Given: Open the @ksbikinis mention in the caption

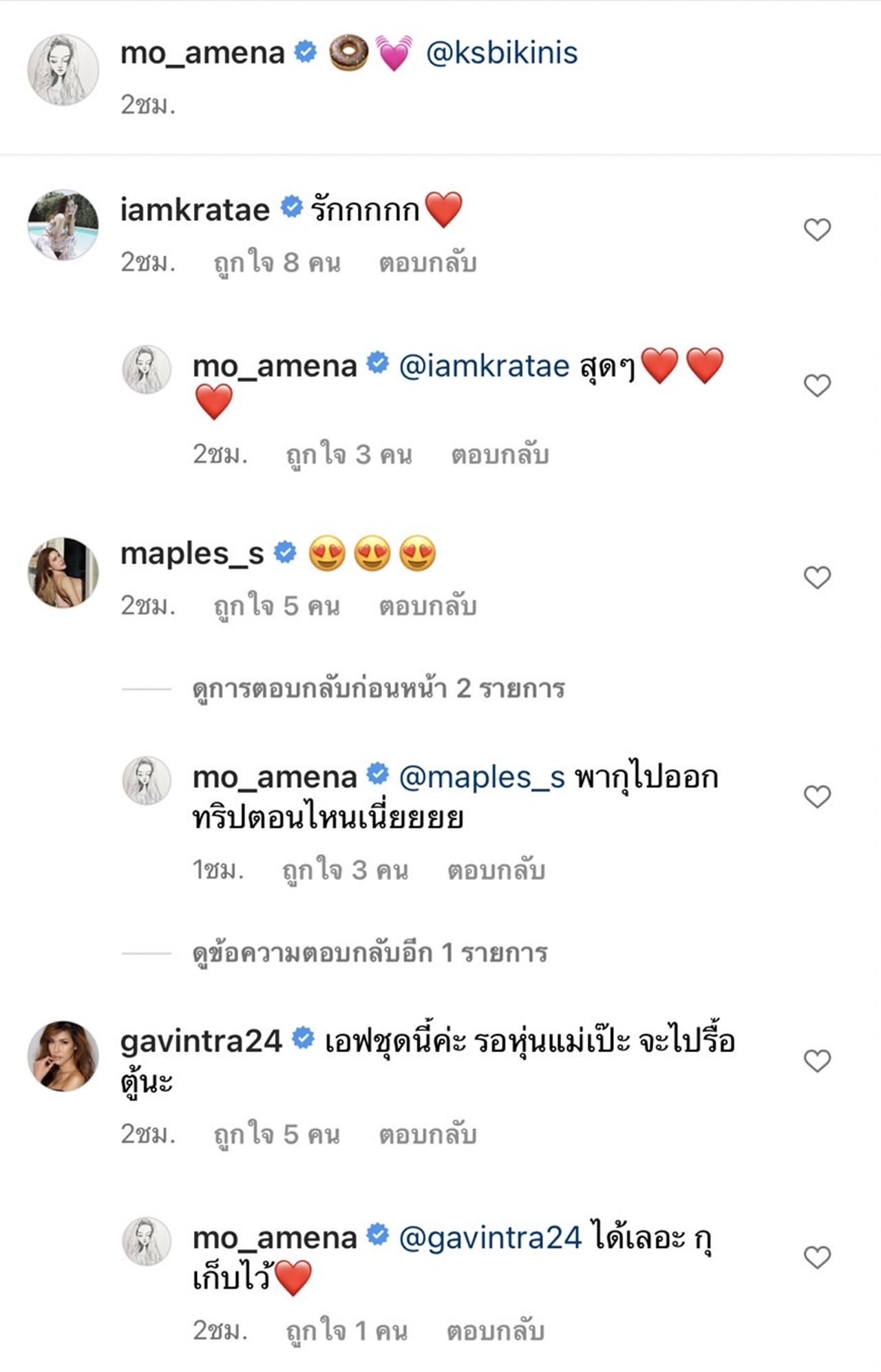Looking at the screenshot, I should coord(502,53).
